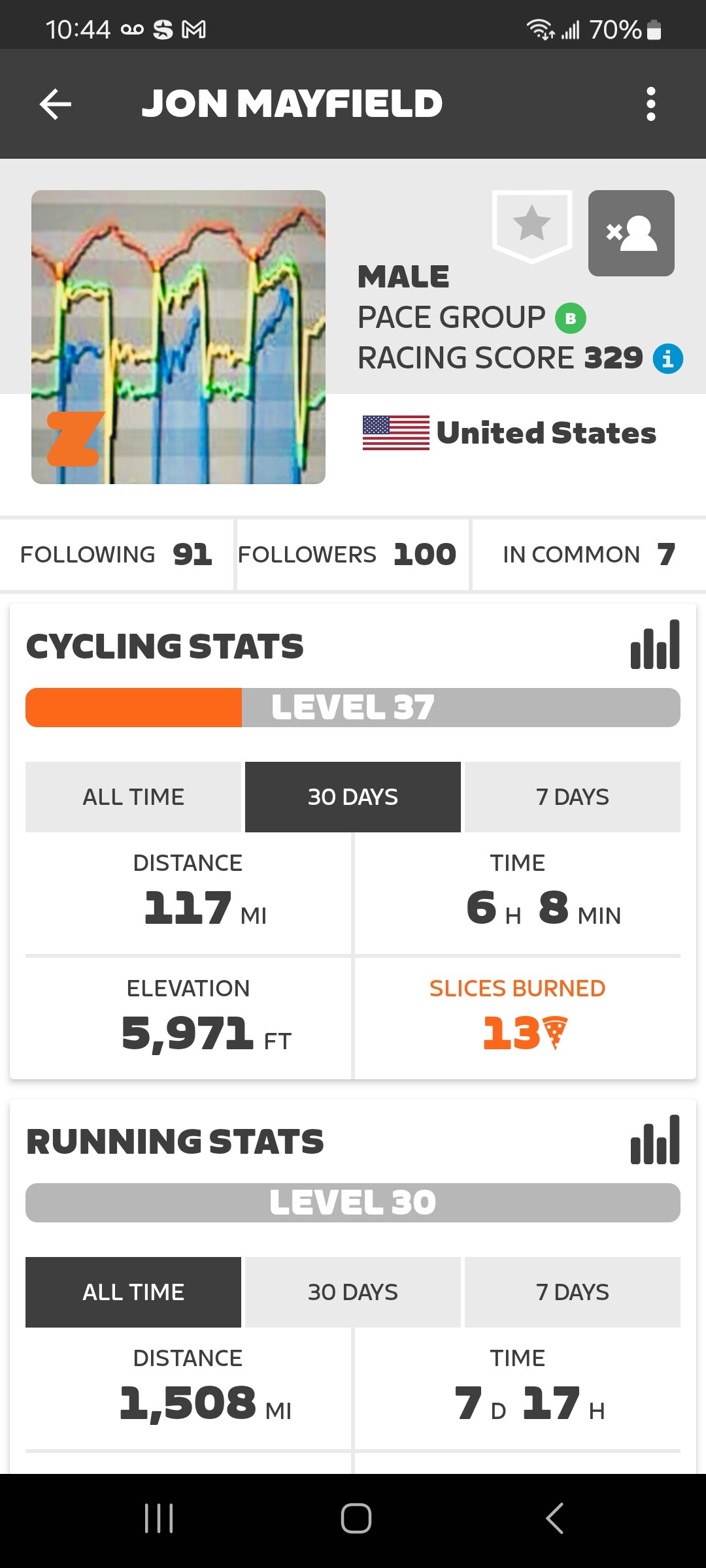Open the system recent apps button
The image size is (706, 1568).
(x=159, y=1518)
